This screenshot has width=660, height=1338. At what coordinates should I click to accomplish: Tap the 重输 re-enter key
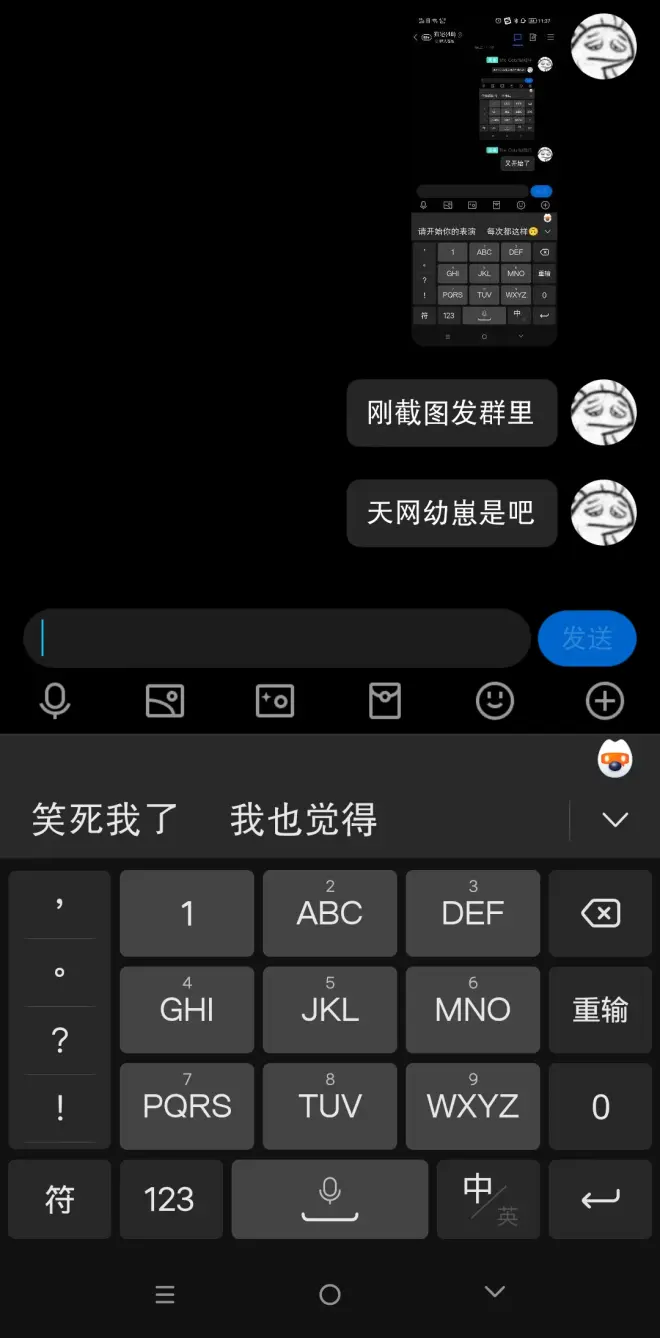[x=600, y=1010]
